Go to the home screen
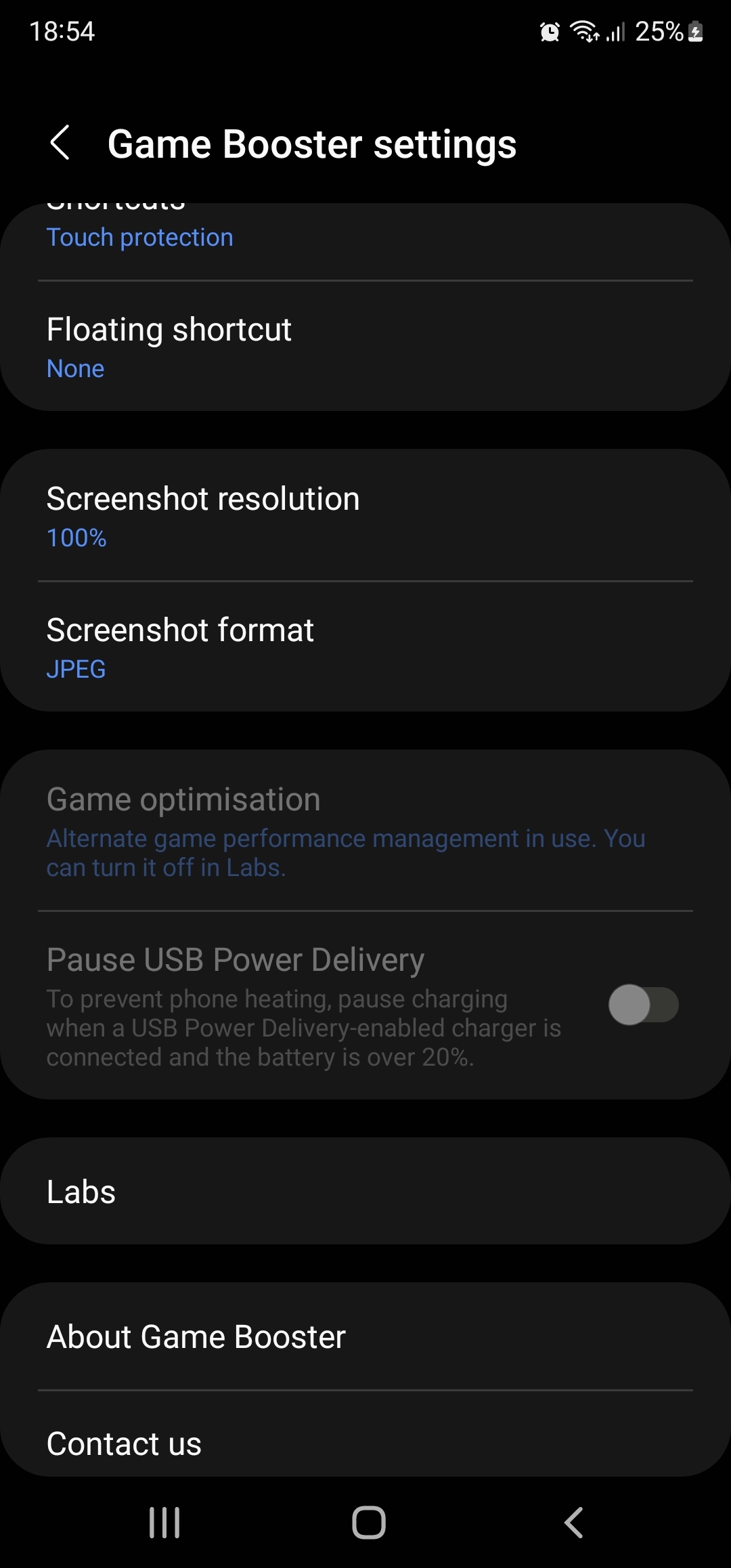The image size is (731, 1568). pos(369,1523)
